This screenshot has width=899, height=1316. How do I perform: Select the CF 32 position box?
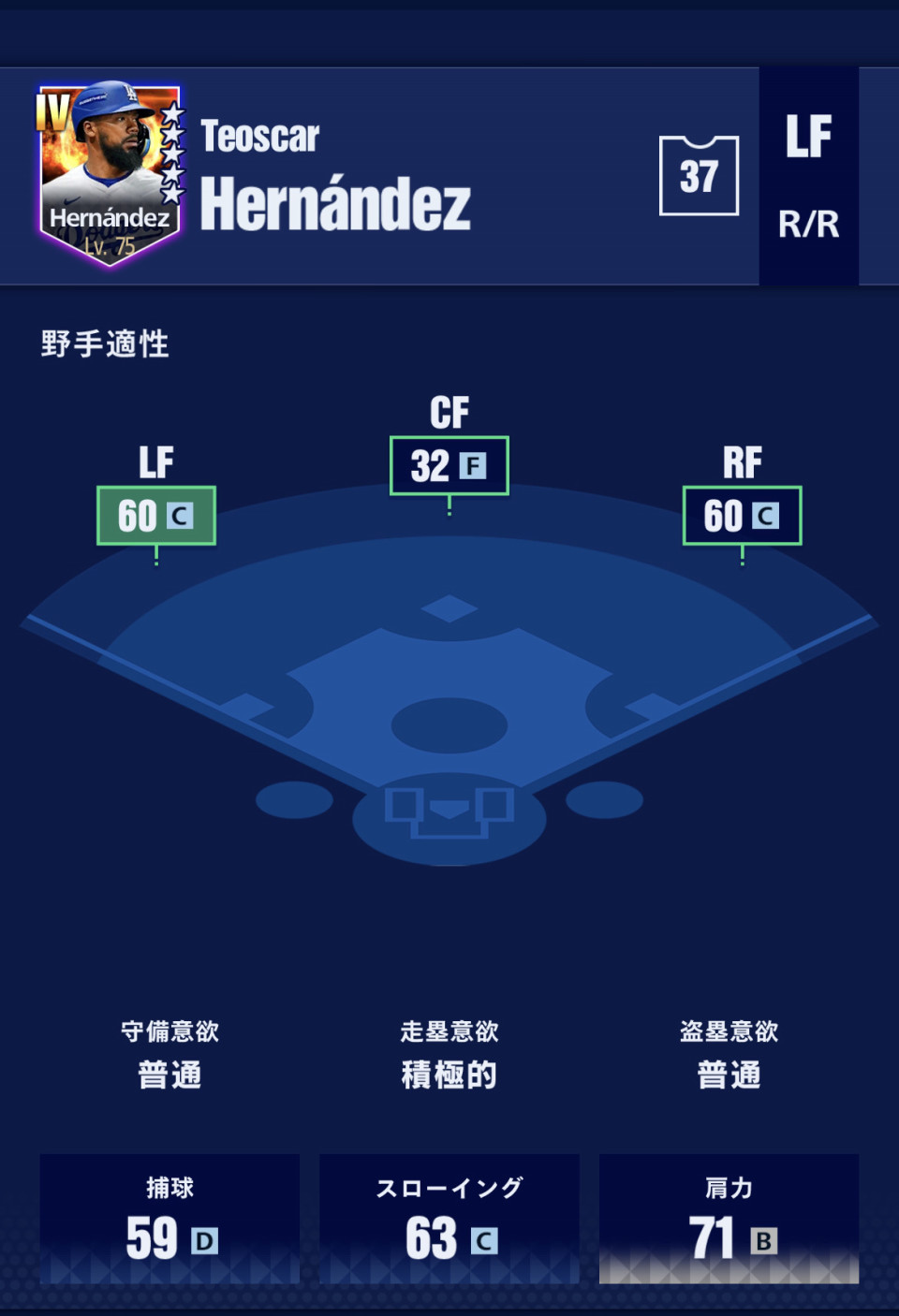tap(449, 465)
